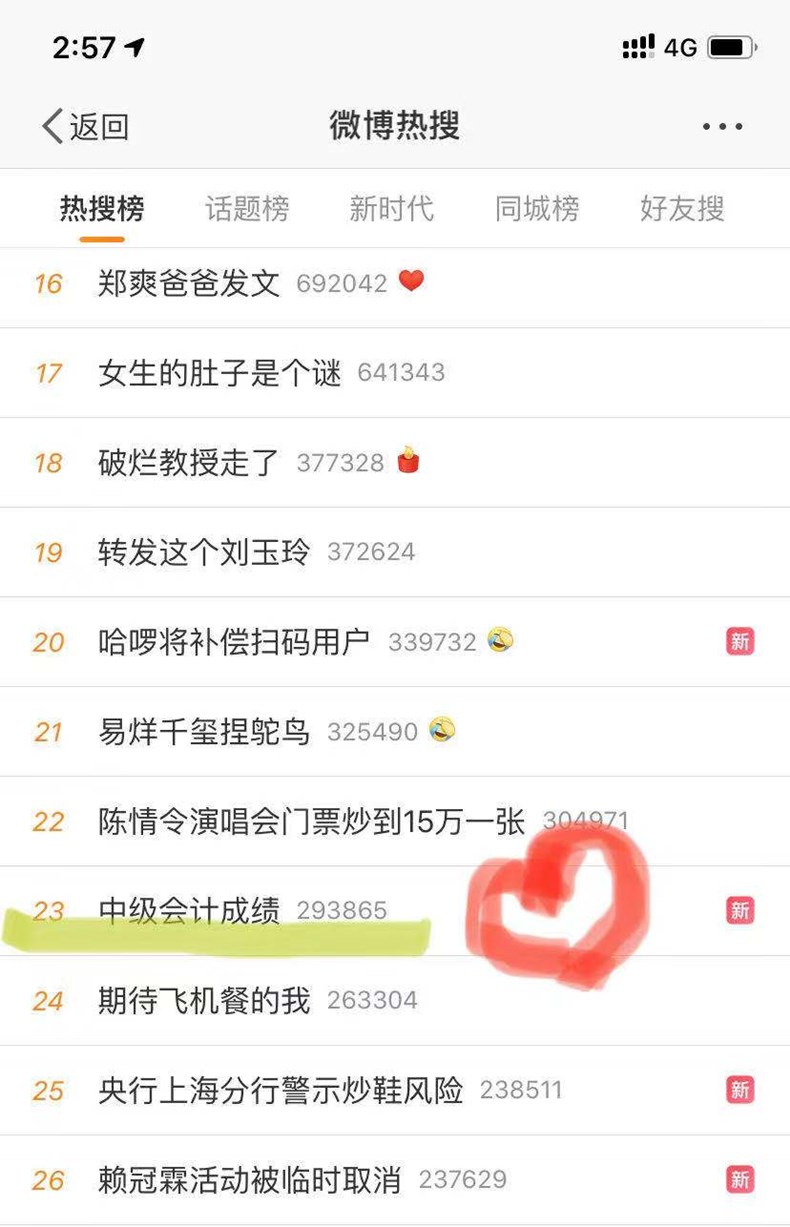View 易烊千玺捏鸵鸟 hot search
Viewport: 790px width, 1227px height.
click(204, 731)
